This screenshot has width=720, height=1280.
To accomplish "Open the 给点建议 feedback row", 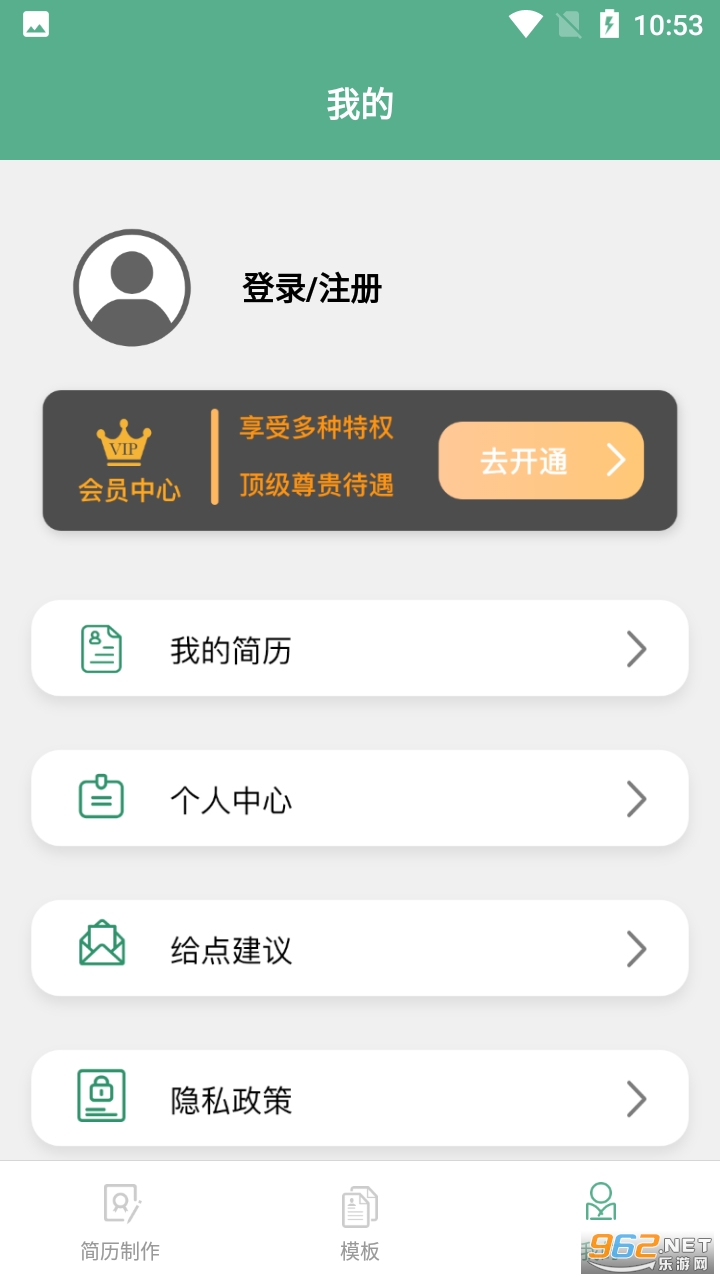I will [x=360, y=949].
